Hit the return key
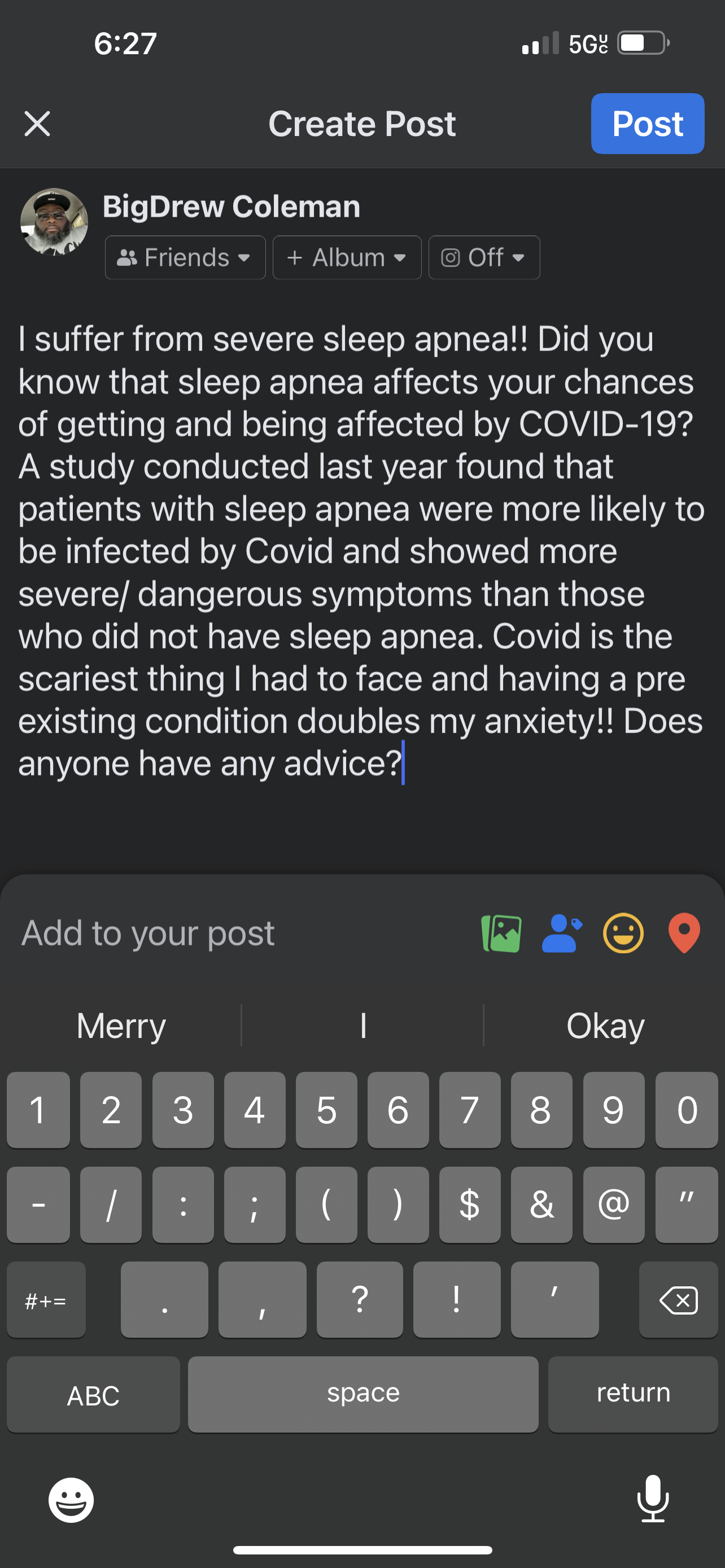The width and height of the screenshot is (725, 1568). [633, 1393]
